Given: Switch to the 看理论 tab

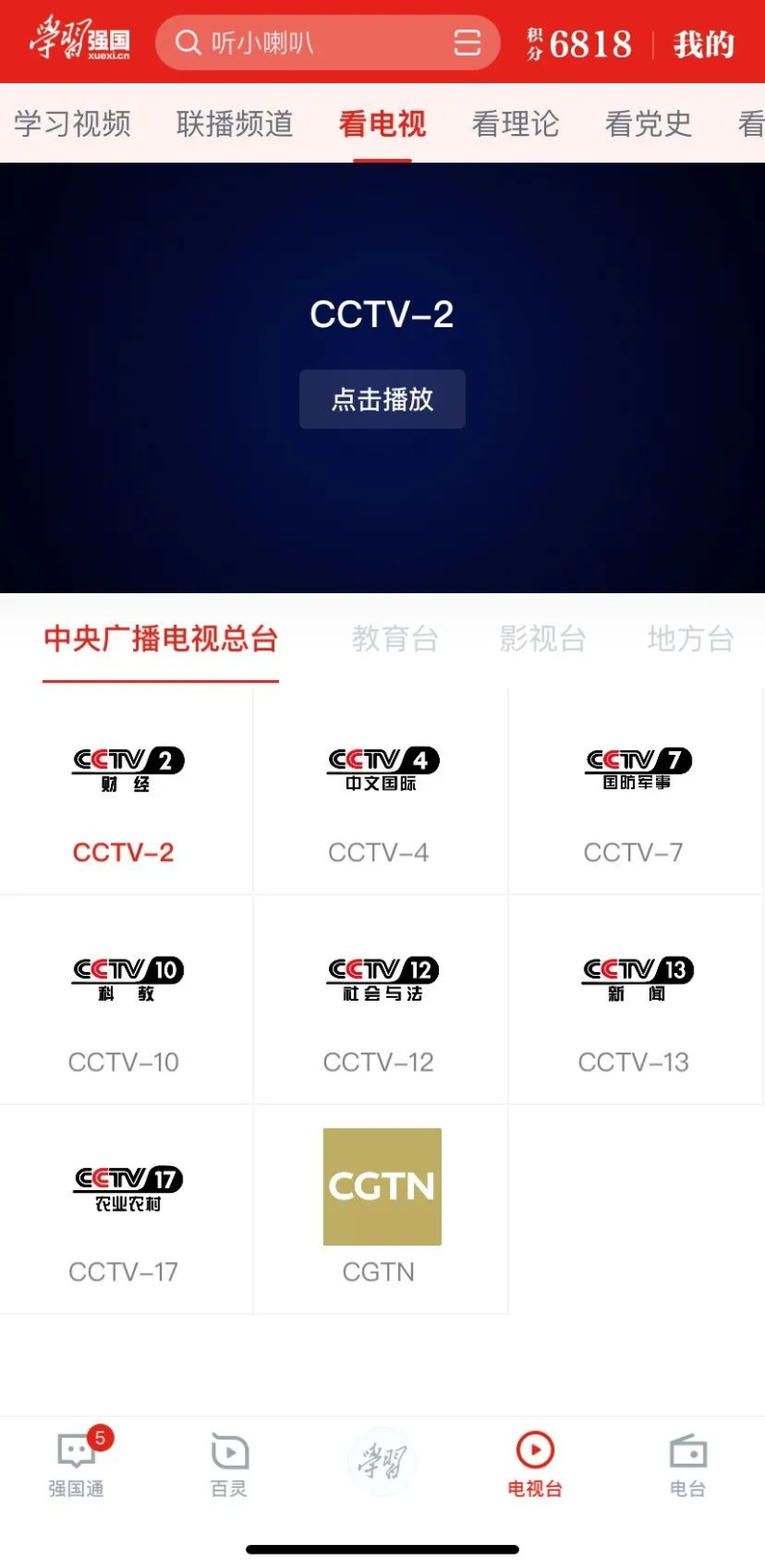Looking at the screenshot, I should (x=515, y=123).
